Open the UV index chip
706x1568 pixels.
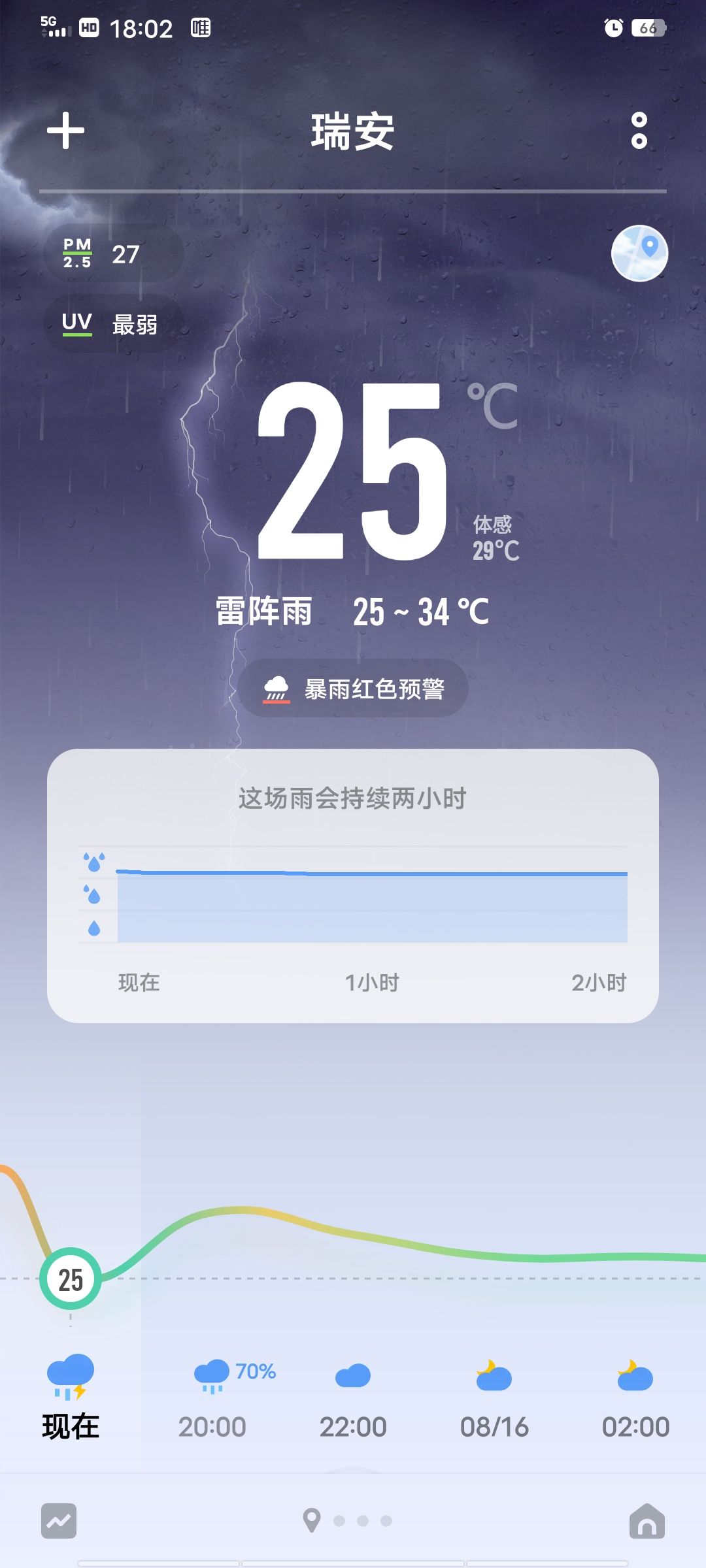point(112,324)
